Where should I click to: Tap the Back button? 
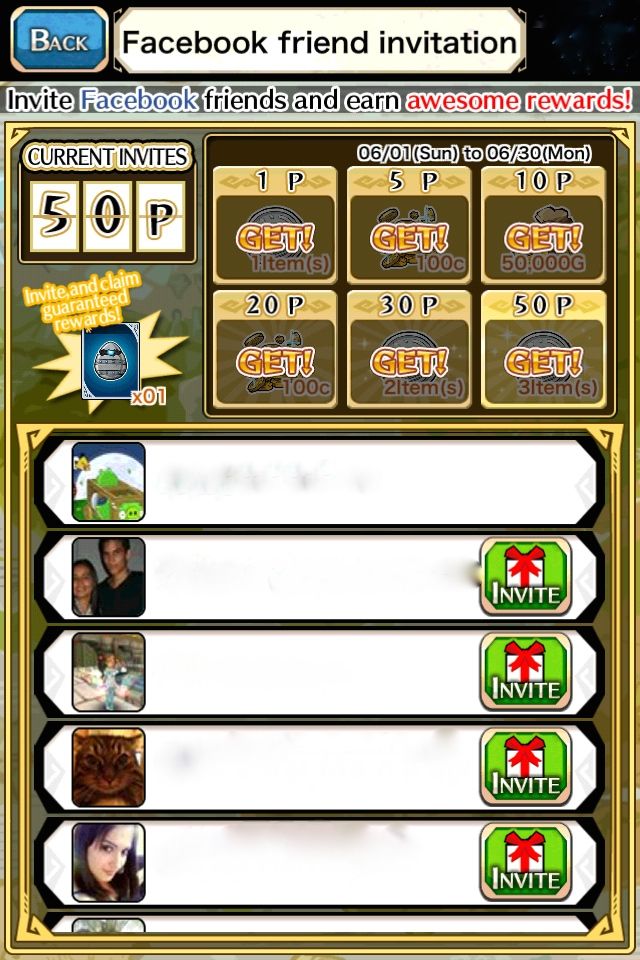tap(58, 41)
